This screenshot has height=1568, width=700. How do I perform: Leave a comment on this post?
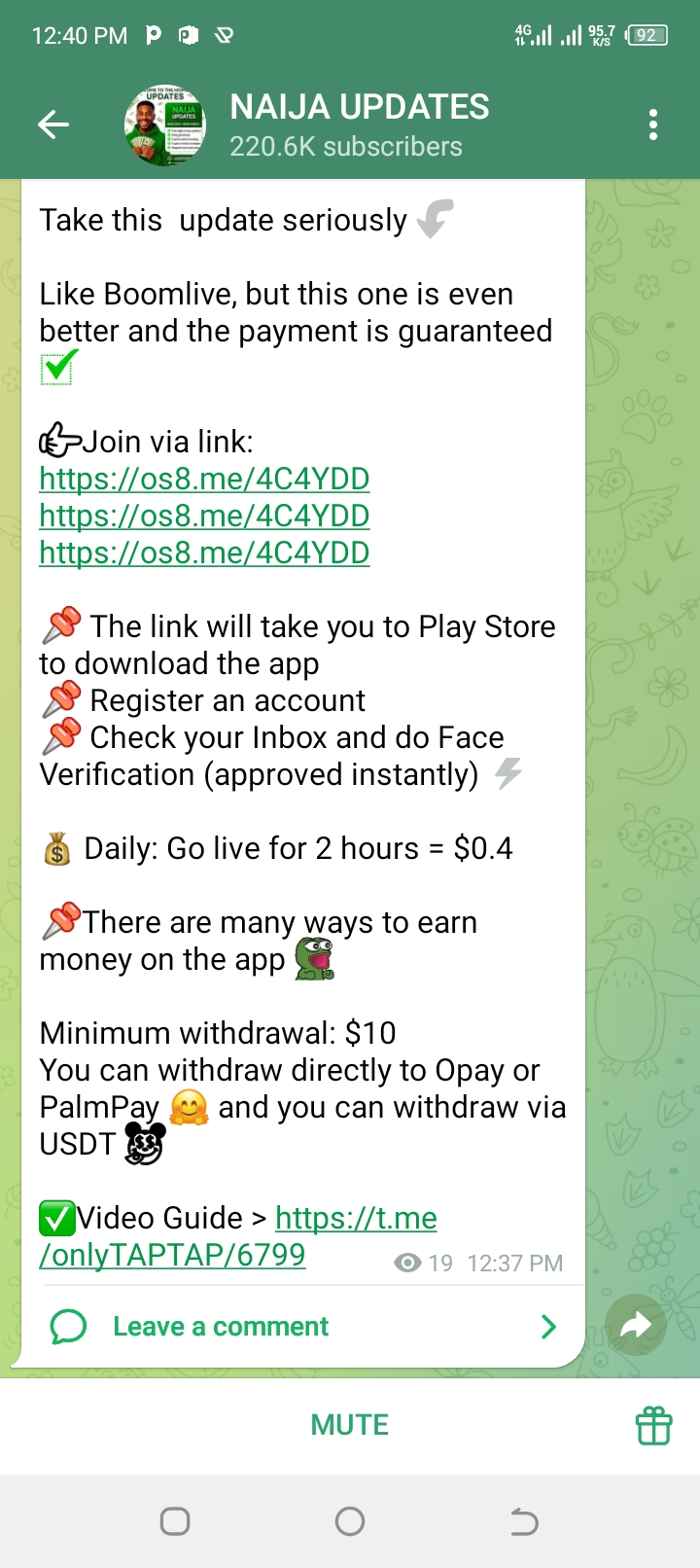pos(220,1327)
